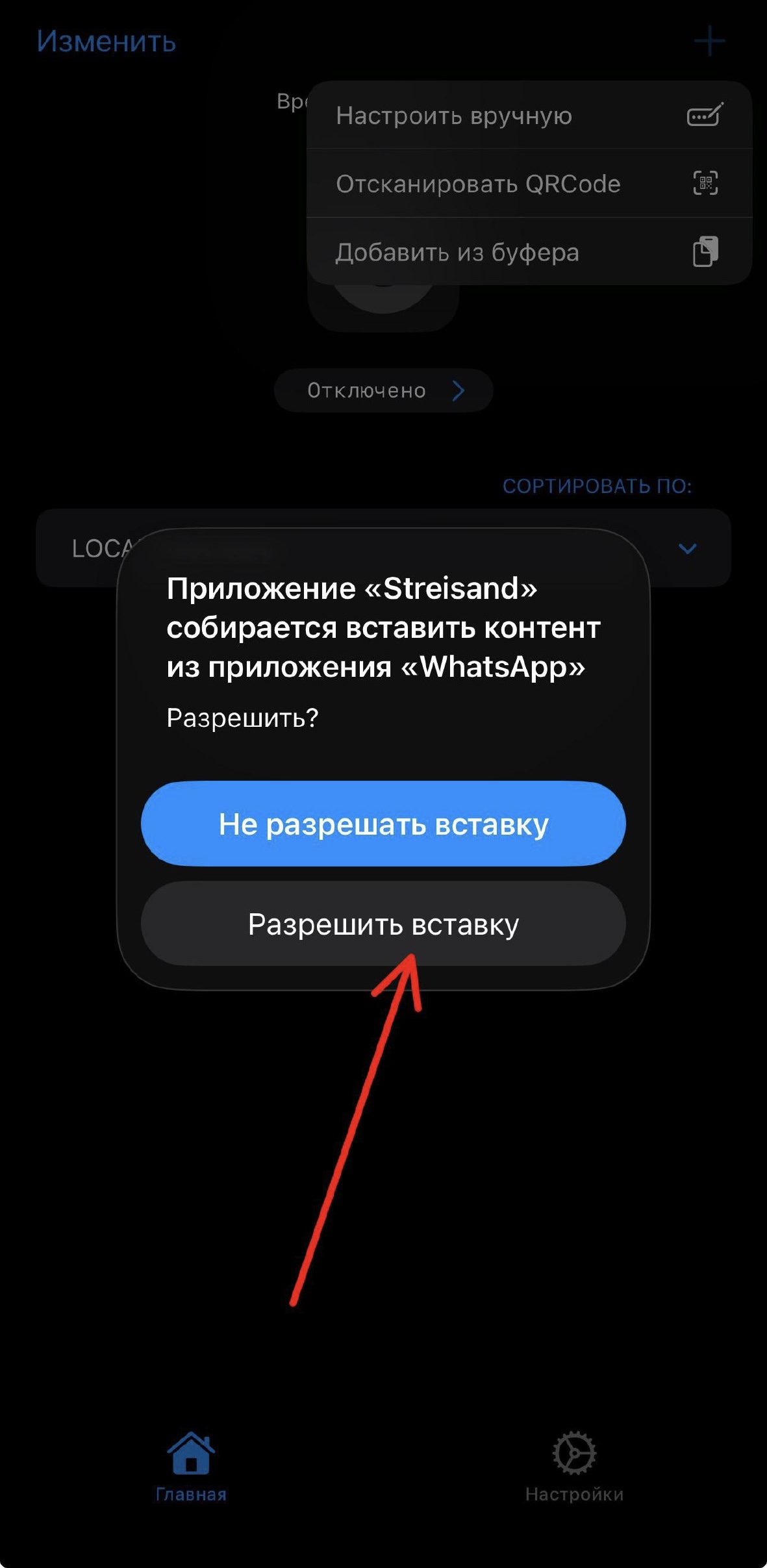Select "Добавить из буфера" option
The width and height of the screenshot is (767, 1568).
[x=529, y=251]
